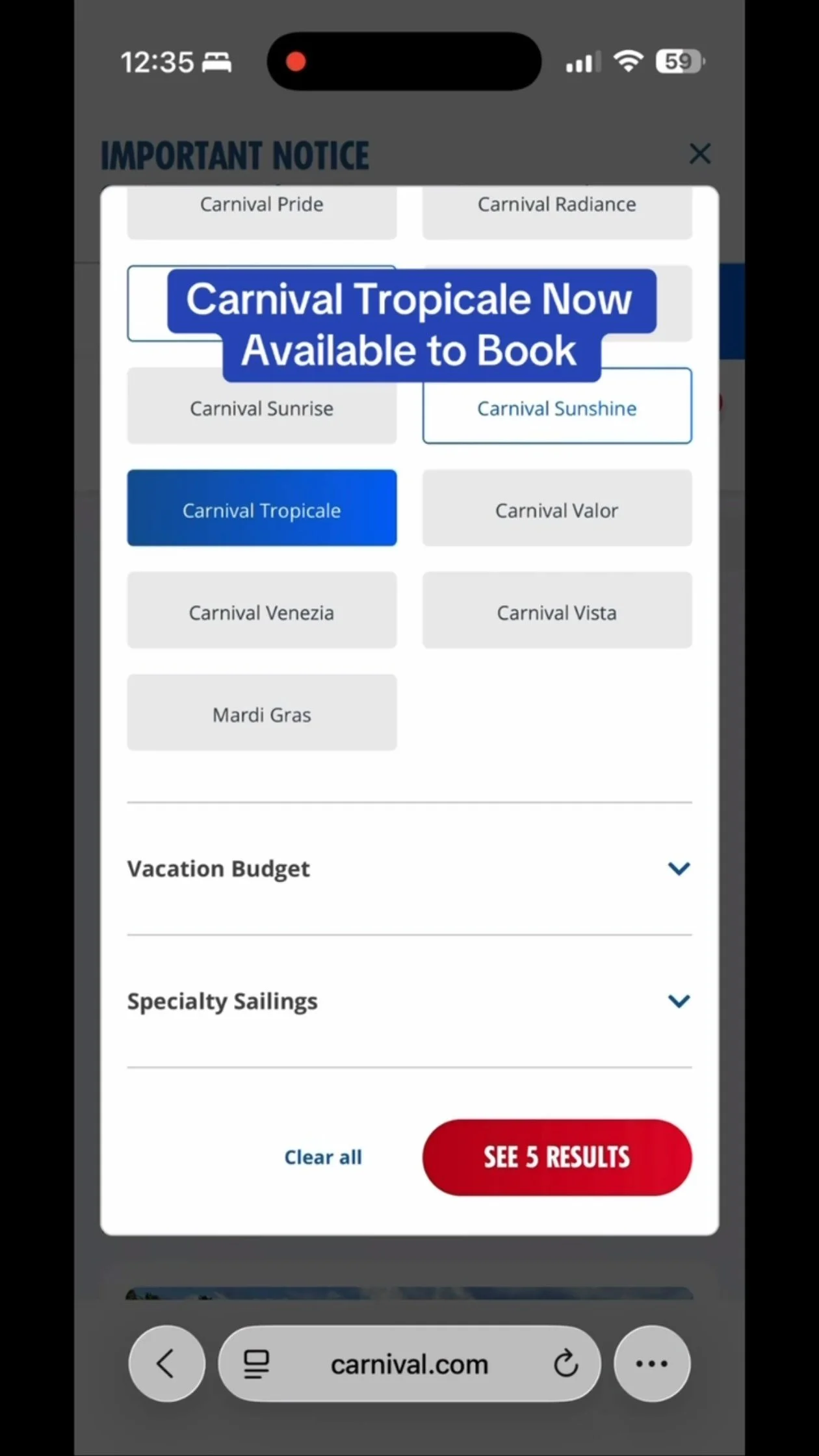This screenshot has height=1456, width=819.
Task: Close the Important Notice banner
Action: (700, 154)
